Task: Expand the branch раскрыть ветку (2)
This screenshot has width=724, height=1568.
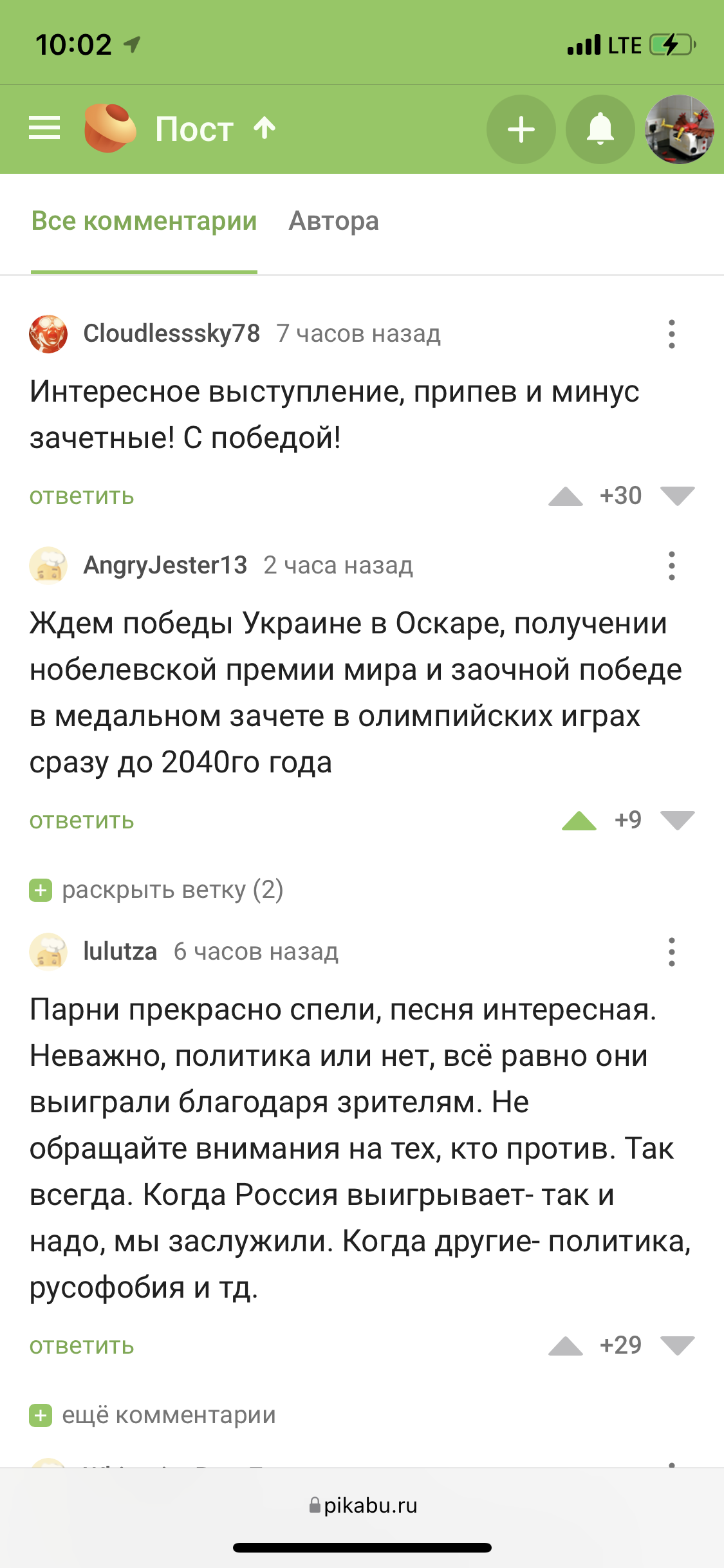Action: coord(171,890)
